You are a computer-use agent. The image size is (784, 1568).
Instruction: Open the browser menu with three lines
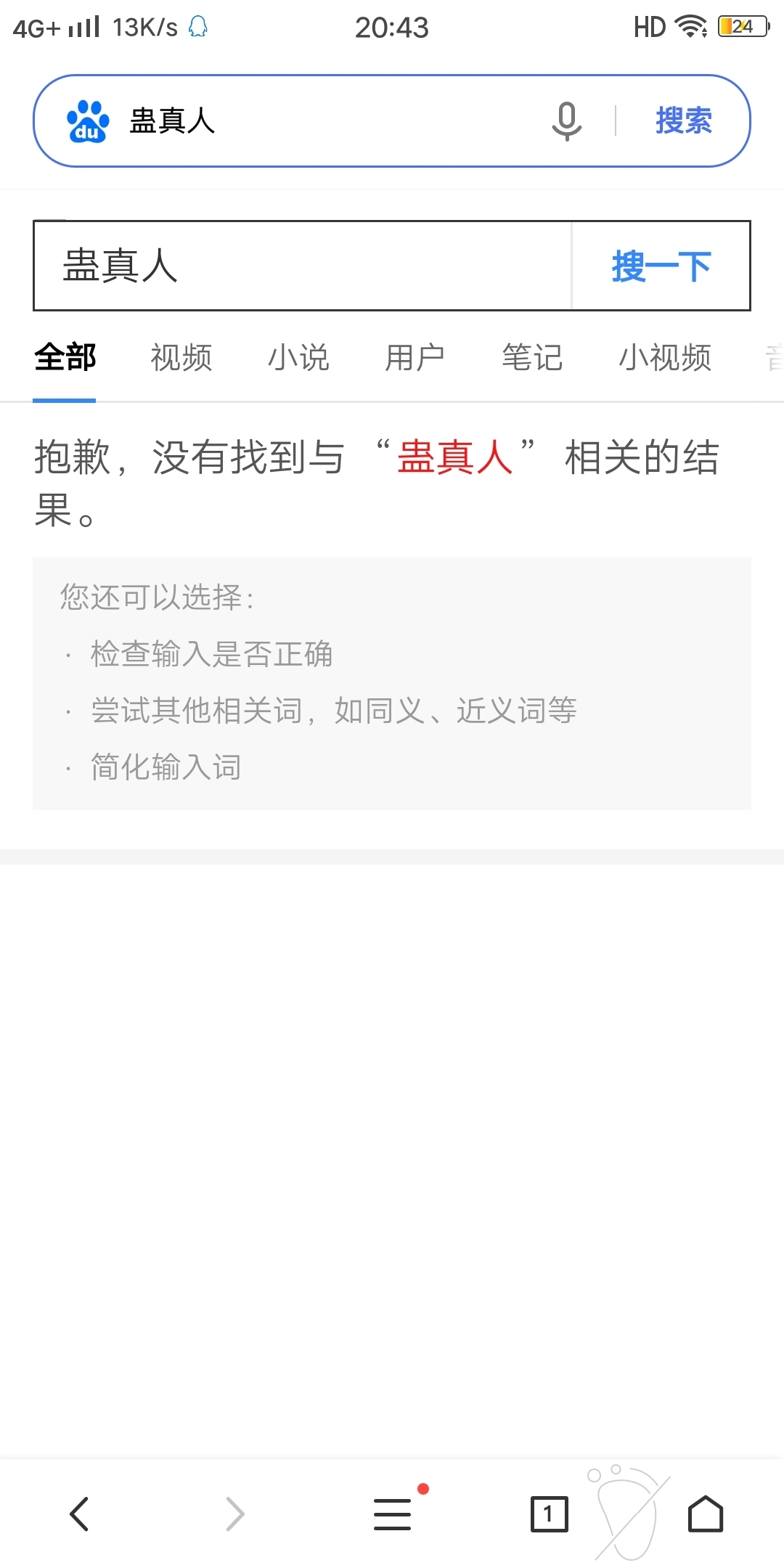click(x=393, y=1514)
